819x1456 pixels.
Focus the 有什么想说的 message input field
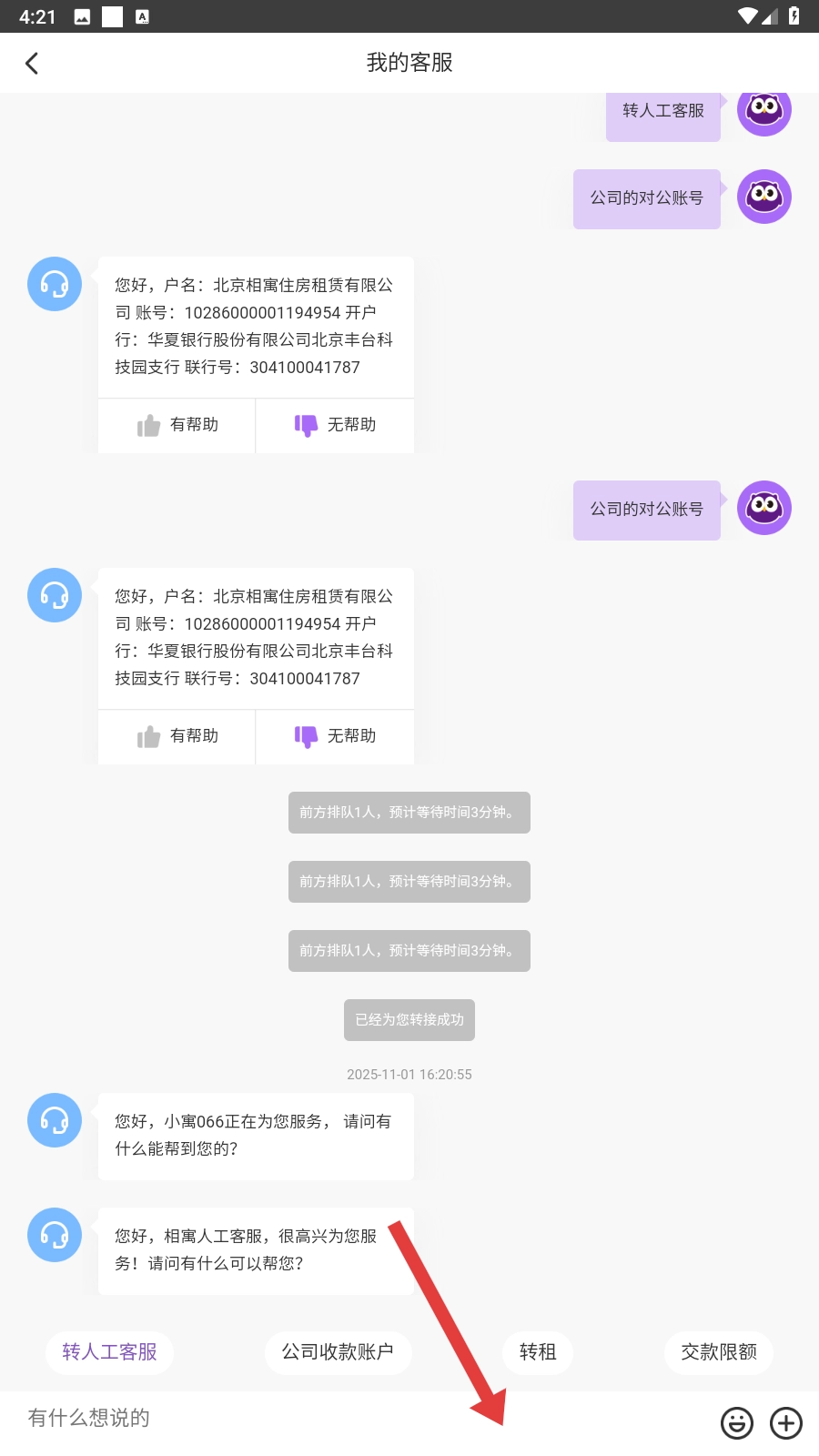[364, 1418]
